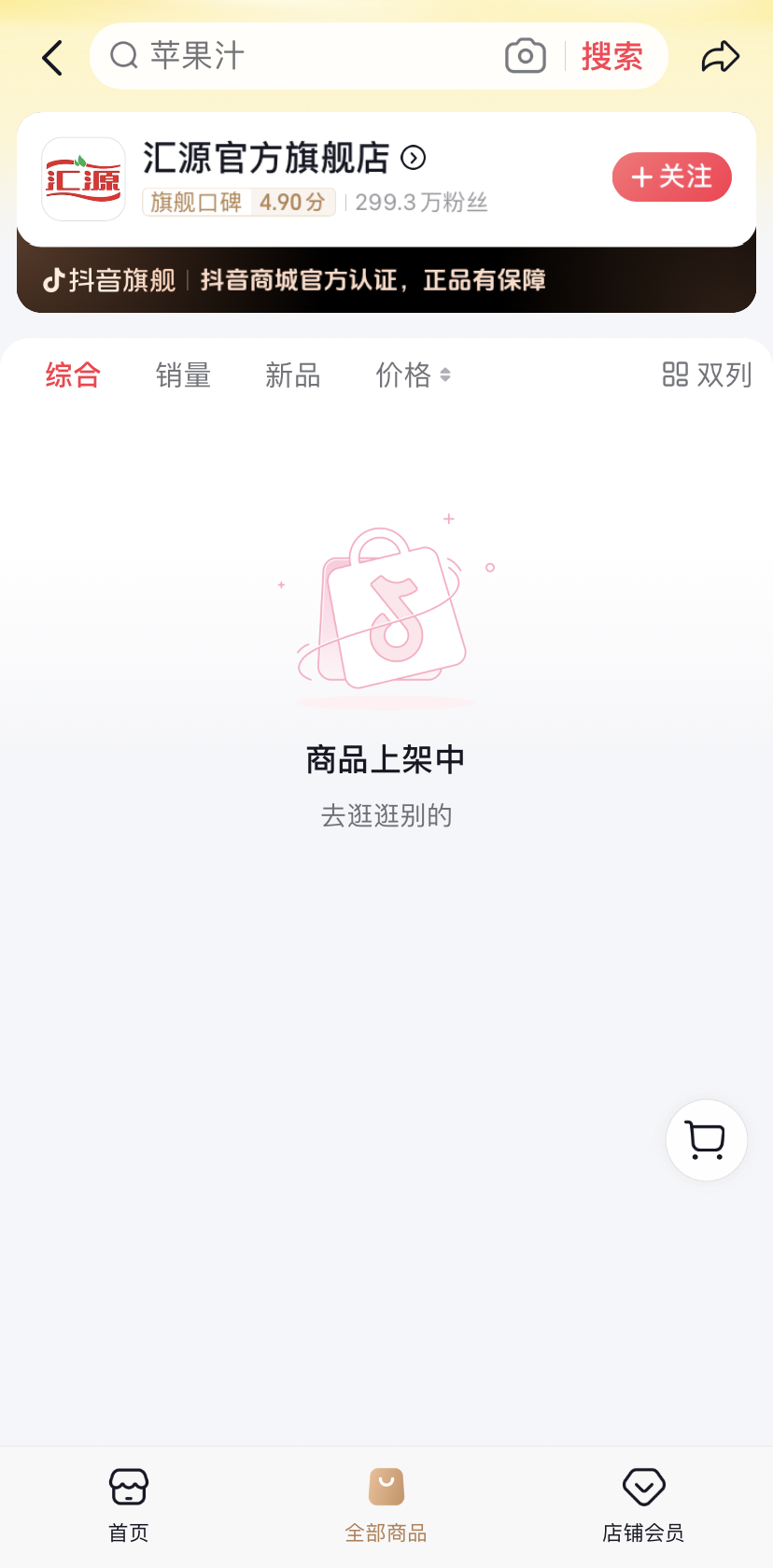The image size is (773, 1568).
Task: Expand store details via chevron beside store name
Action: click(414, 158)
